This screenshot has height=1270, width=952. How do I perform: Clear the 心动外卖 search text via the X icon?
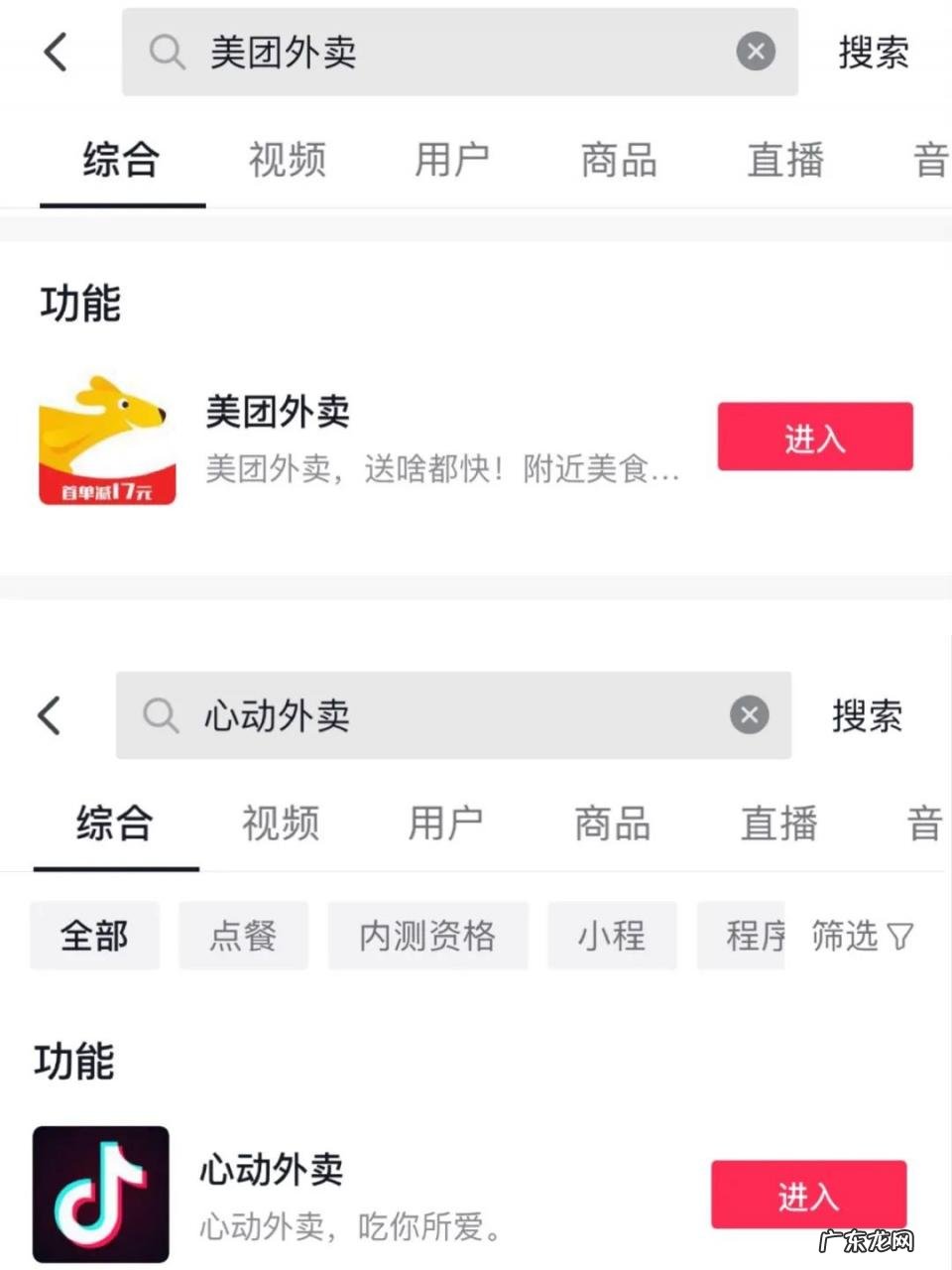click(x=749, y=714)
